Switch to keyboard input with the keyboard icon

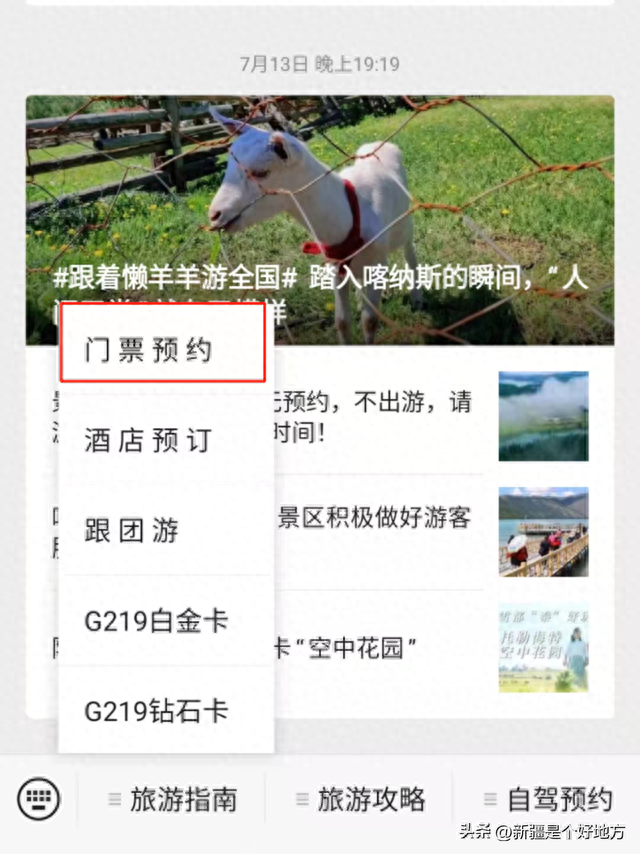click(39, 799)
